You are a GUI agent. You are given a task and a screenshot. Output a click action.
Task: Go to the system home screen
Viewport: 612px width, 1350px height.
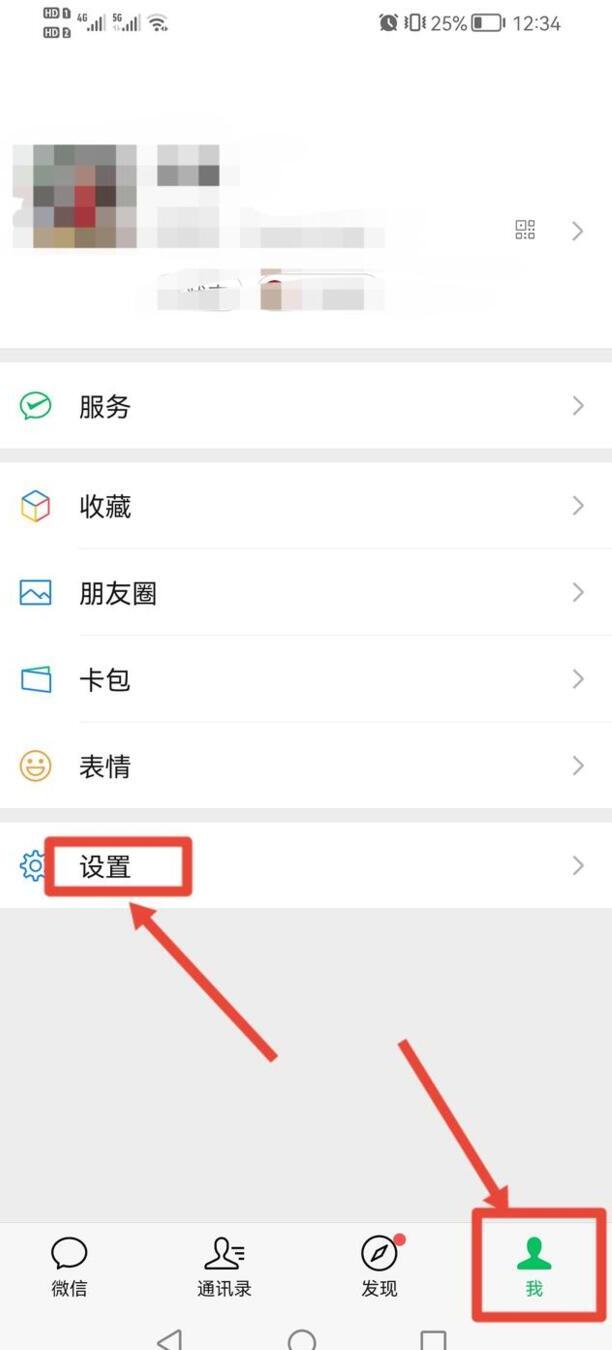coord(301,1340)
